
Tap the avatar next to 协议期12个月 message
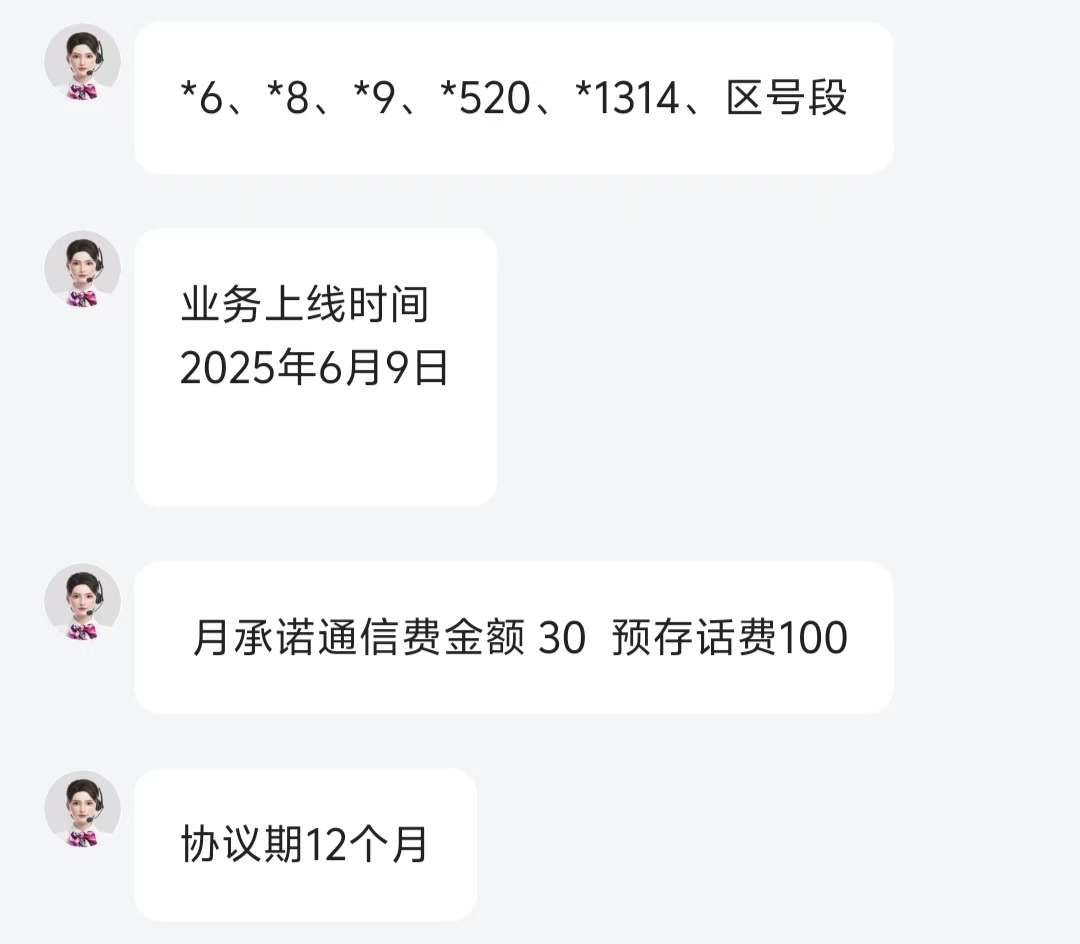82,809
